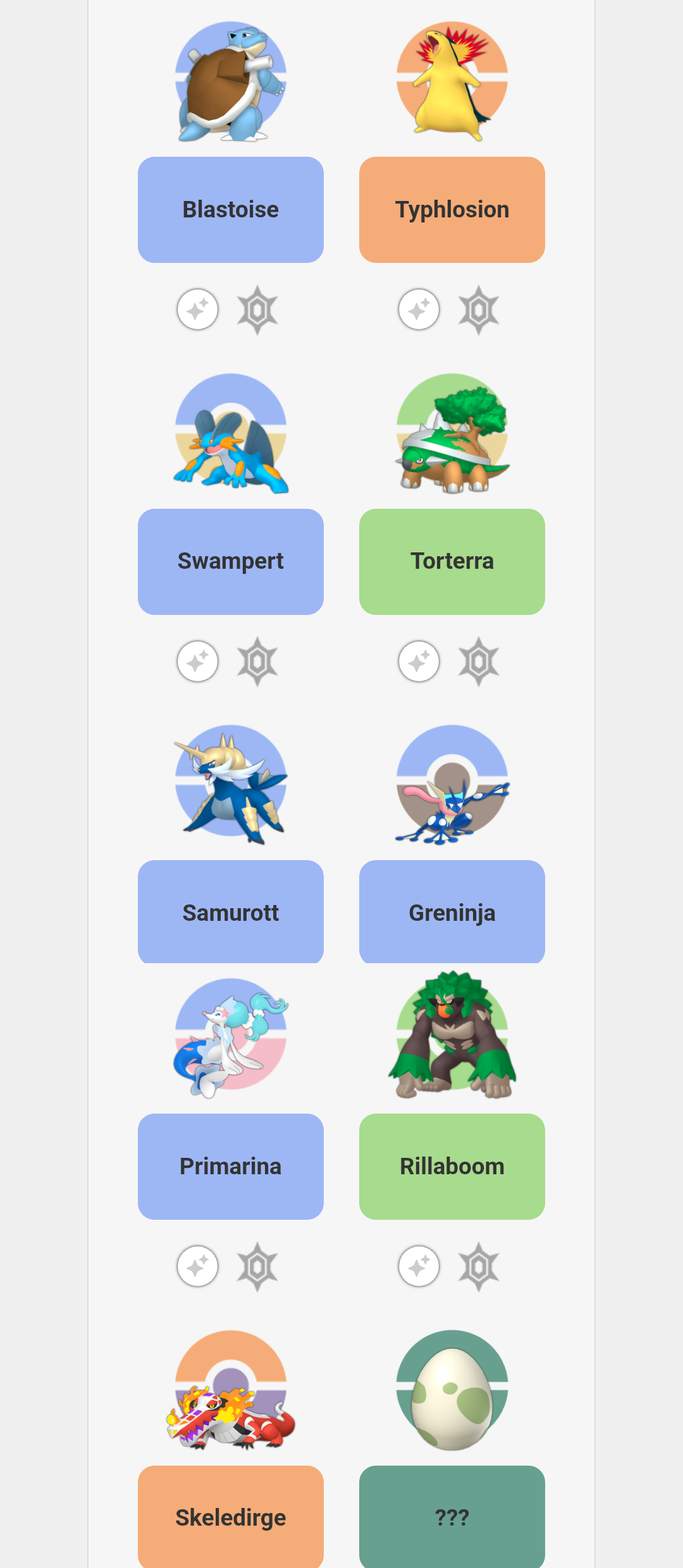Toggle the shiny sparkle under Rillaboom
This screenshot has width=683, height=1568.
tap(419, 1267)
